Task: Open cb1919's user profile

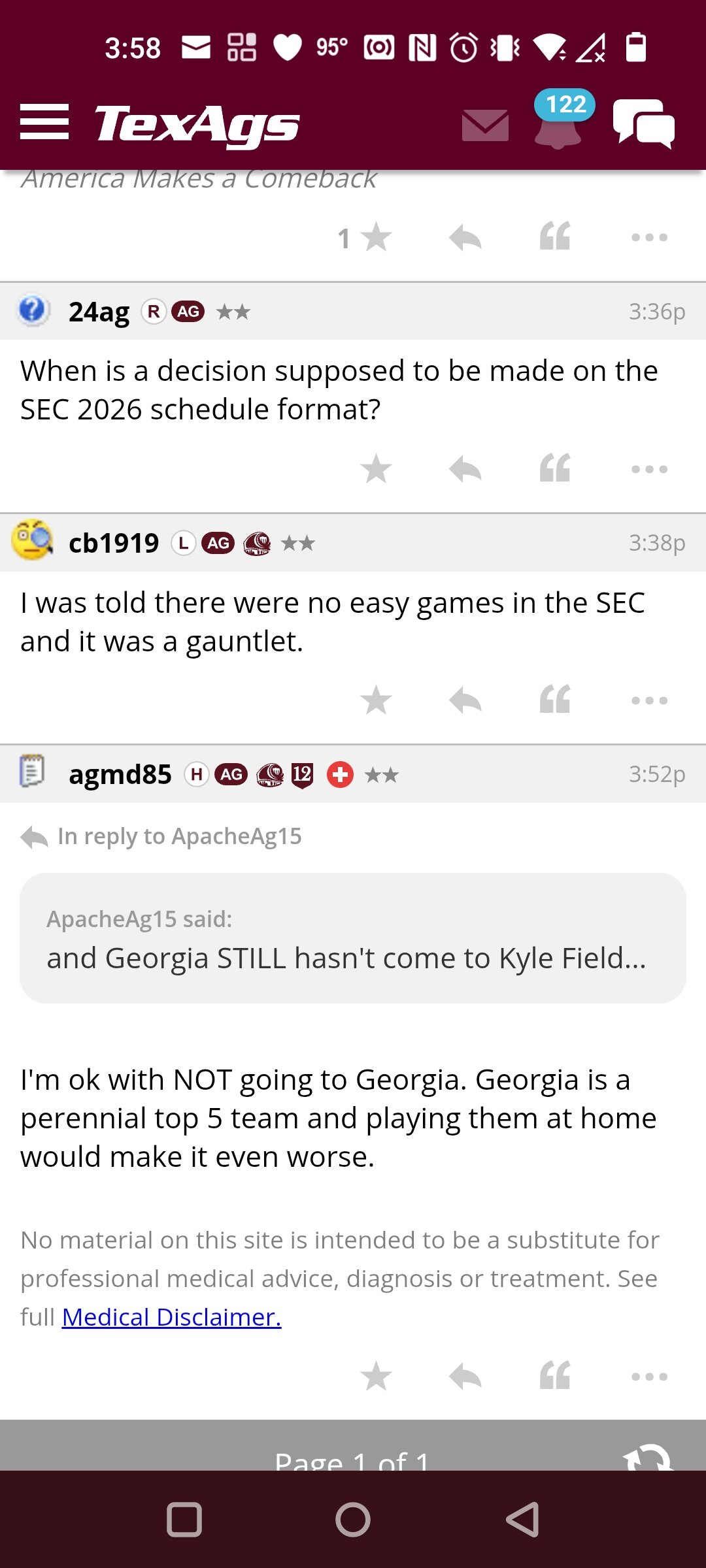Action: tap(114, 543)
